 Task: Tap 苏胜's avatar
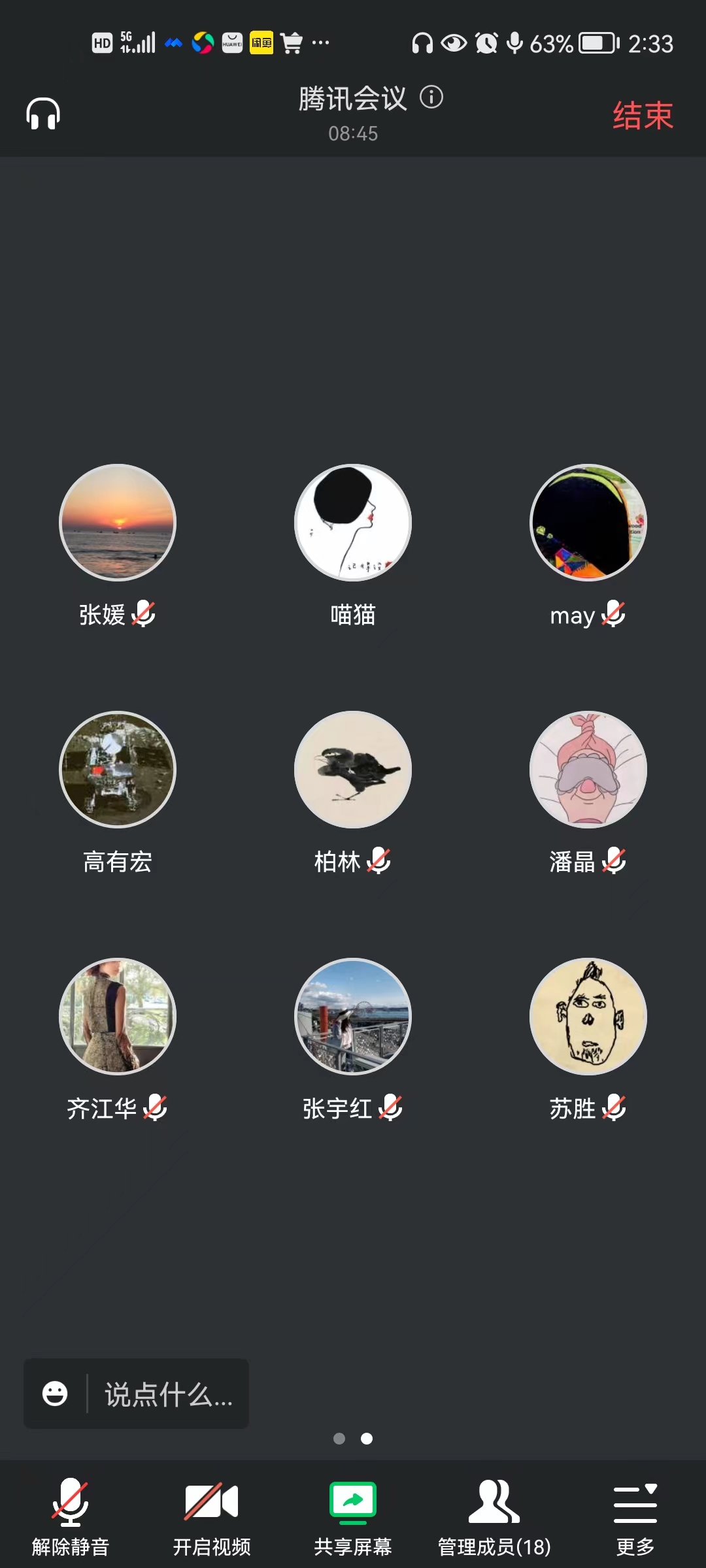click(x=588, y=1016)
